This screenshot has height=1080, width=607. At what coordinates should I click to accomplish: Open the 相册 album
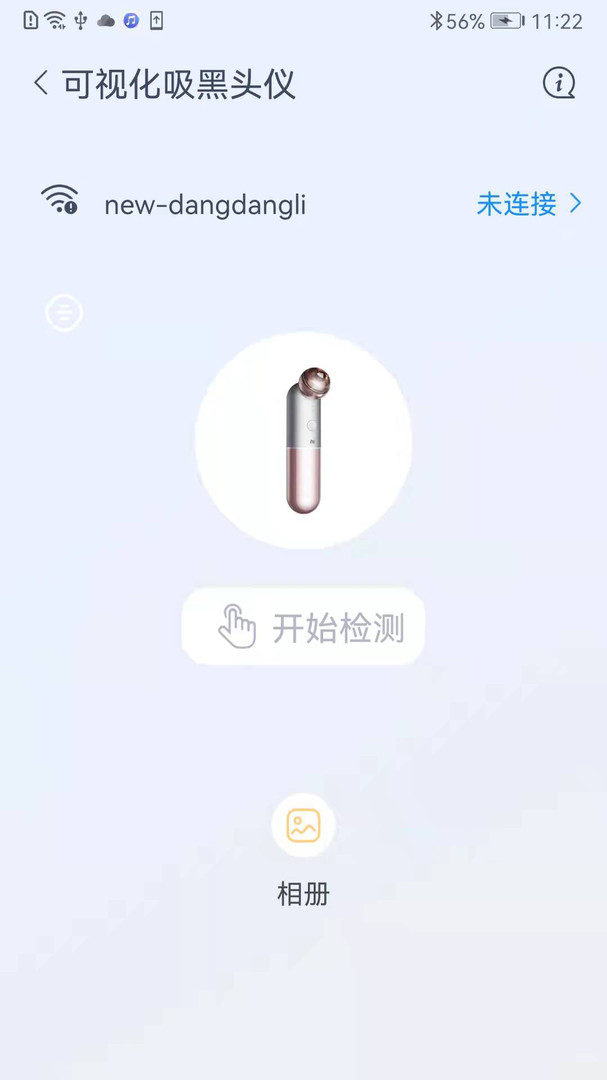(x=303, y=826)
